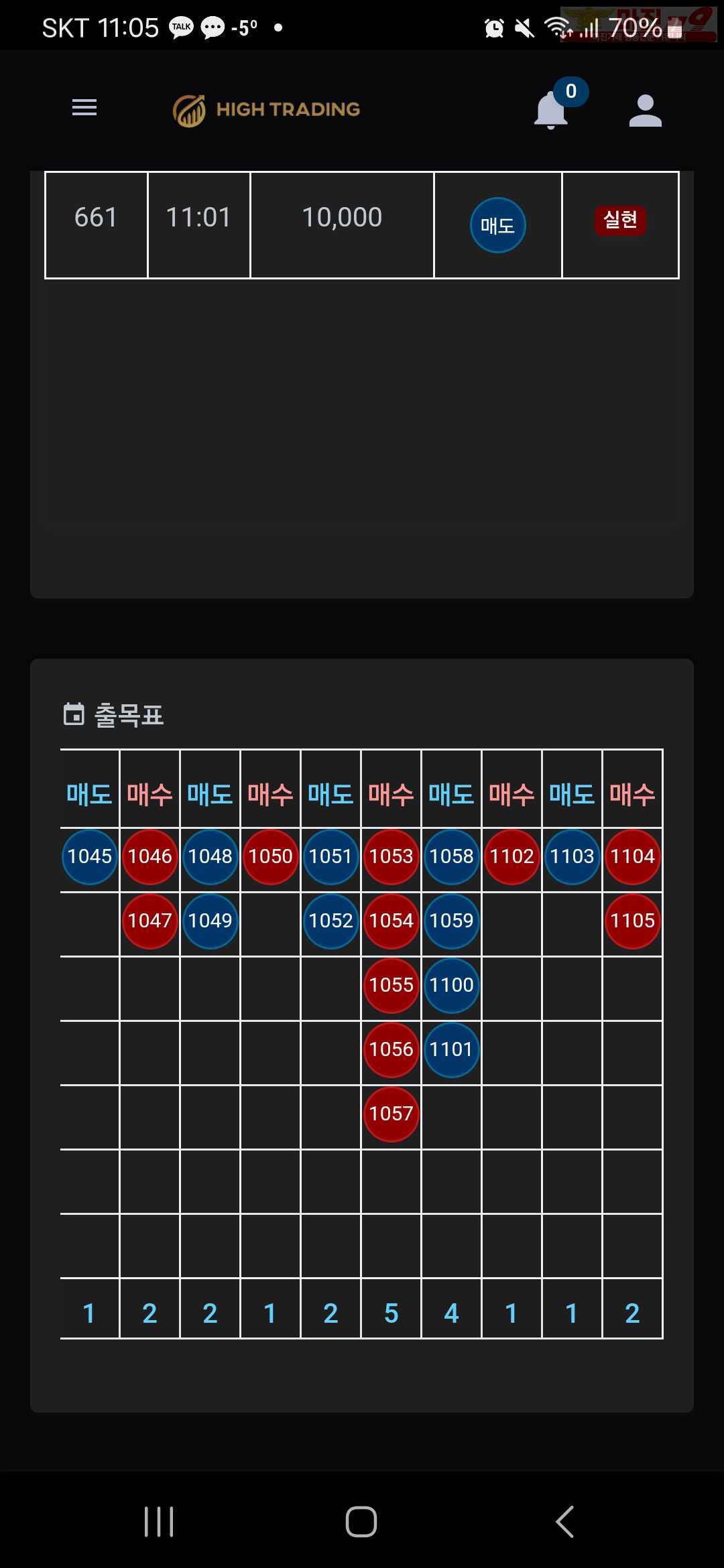Tap the High Trading logo
The height and width of the screenshot is (1568, 724).
click(x=266, y=110)
